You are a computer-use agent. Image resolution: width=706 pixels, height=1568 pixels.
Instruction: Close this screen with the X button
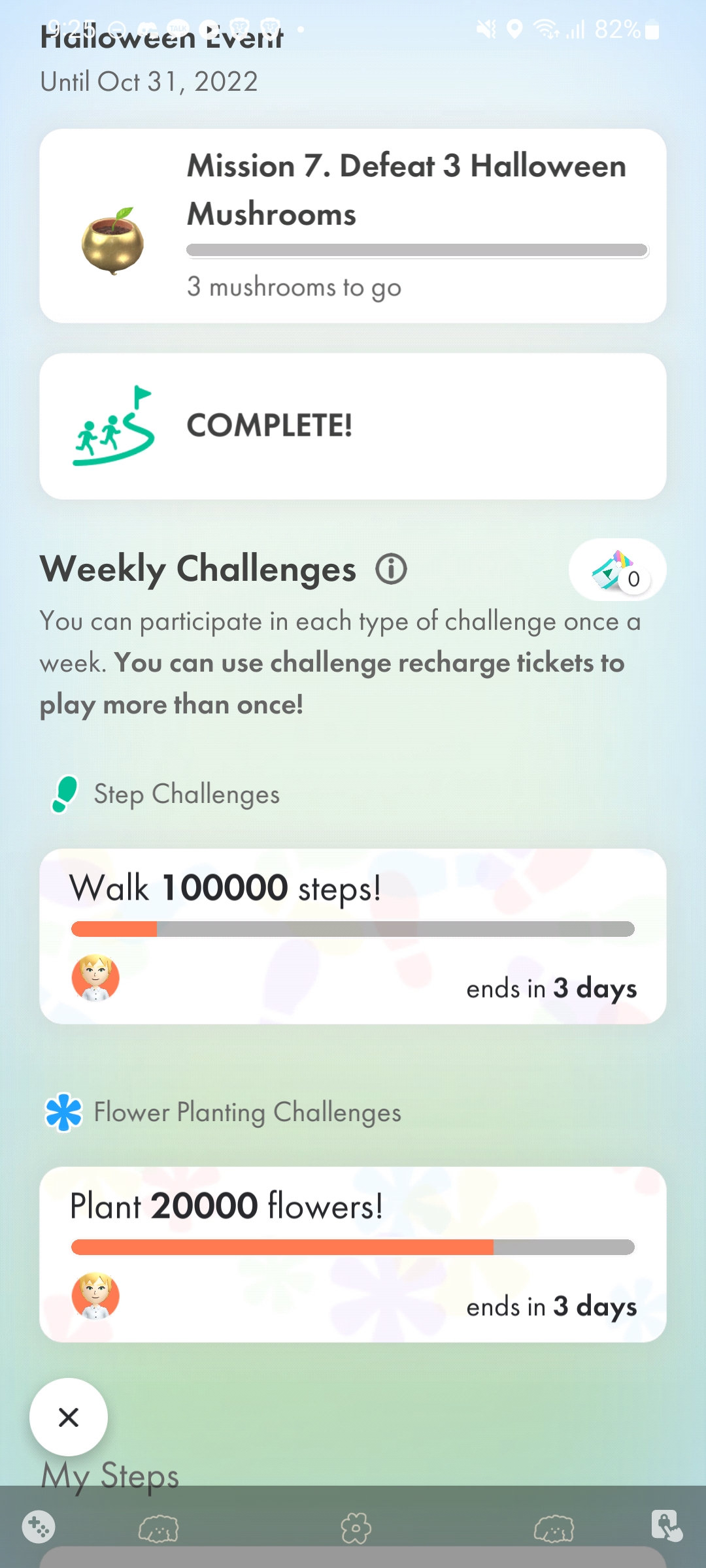pos(69,1417)
